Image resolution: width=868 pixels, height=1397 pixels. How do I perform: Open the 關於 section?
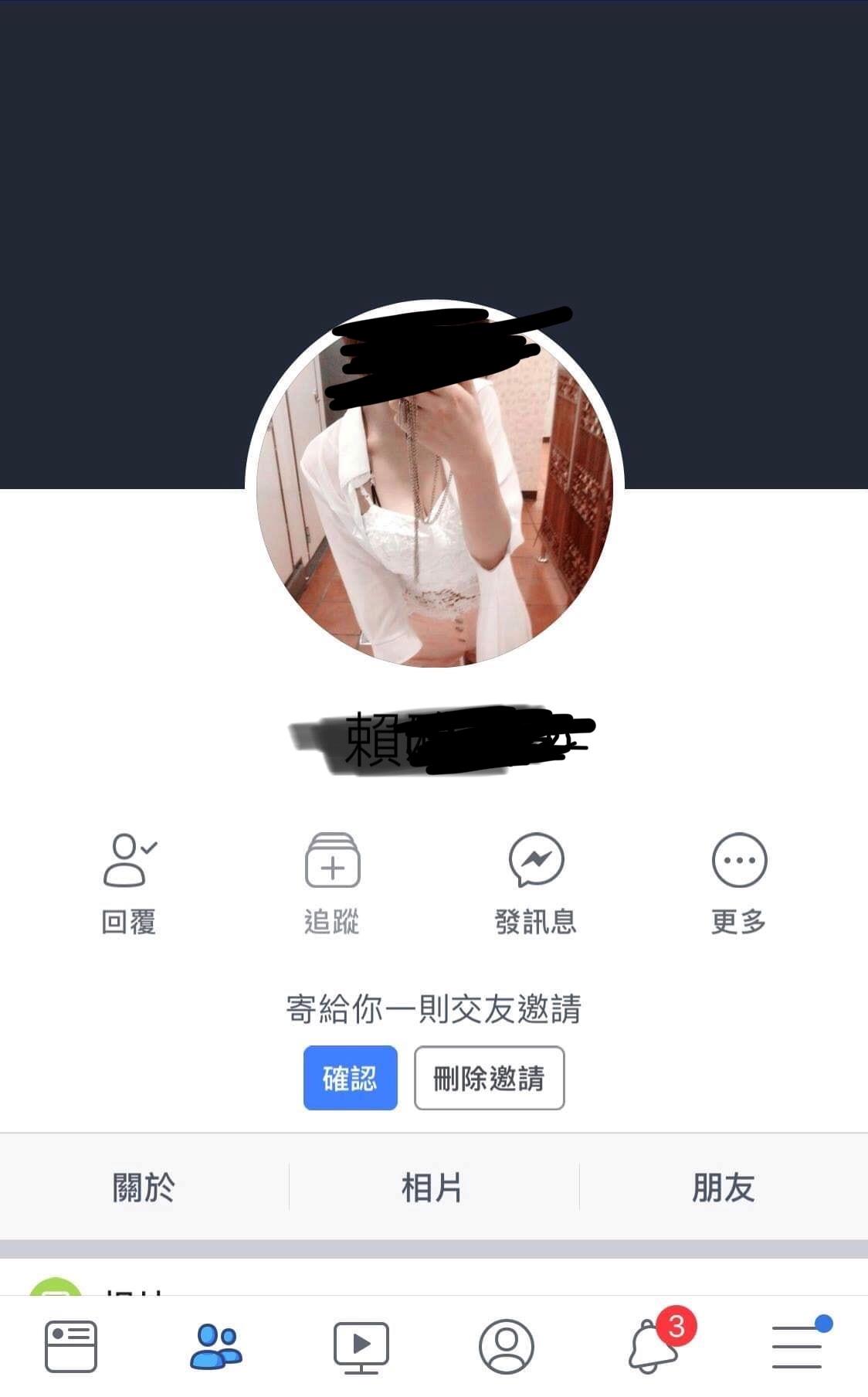[144, 1188]
